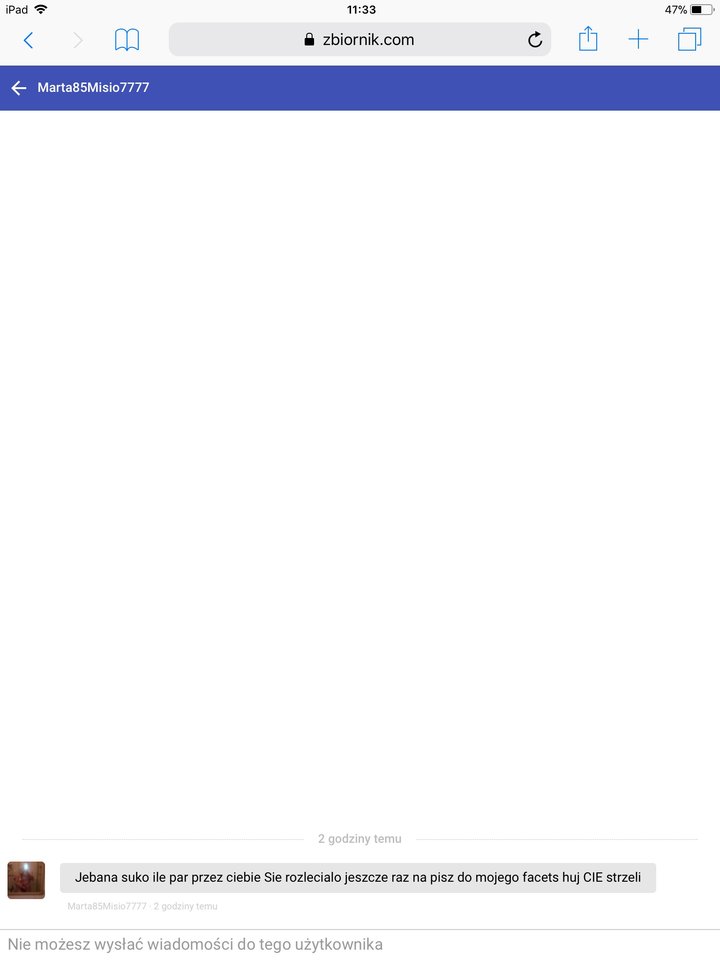Tap the zbiornik.com address bar
The width and height of the screenshot is (720, 960).
(x=358, y=40)
